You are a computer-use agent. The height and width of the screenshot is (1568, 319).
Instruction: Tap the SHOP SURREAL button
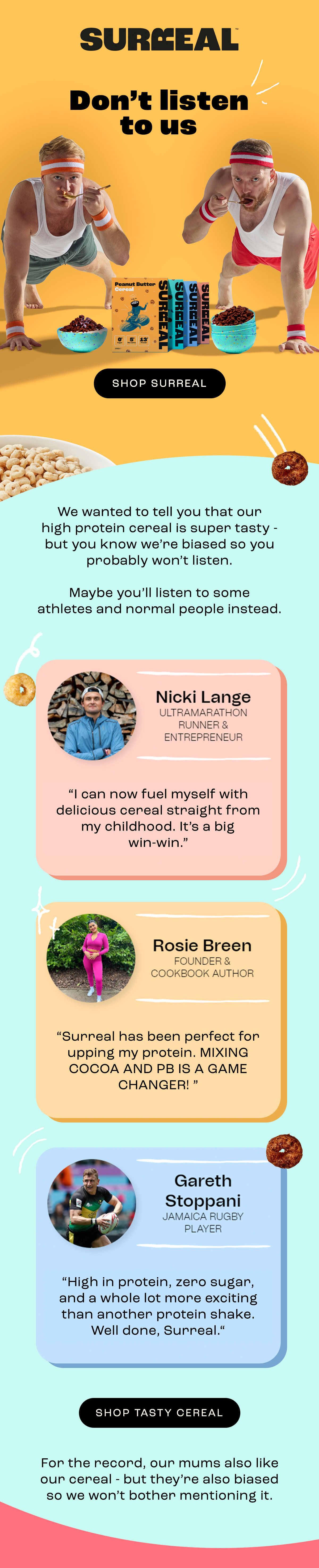pyautogui.click(x=159, y=383)
